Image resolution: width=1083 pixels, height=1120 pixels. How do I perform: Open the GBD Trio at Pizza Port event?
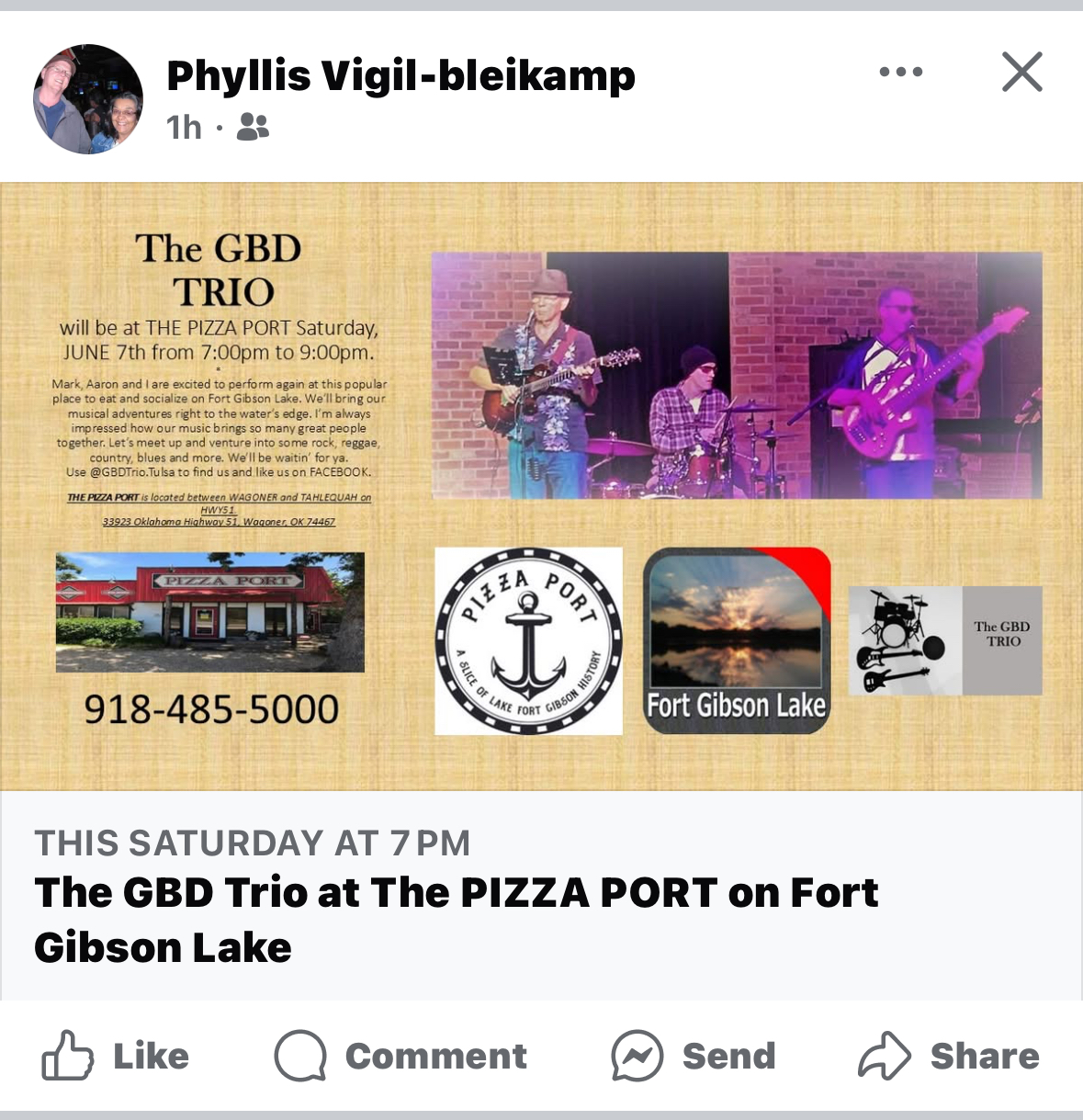click(456, 919)
